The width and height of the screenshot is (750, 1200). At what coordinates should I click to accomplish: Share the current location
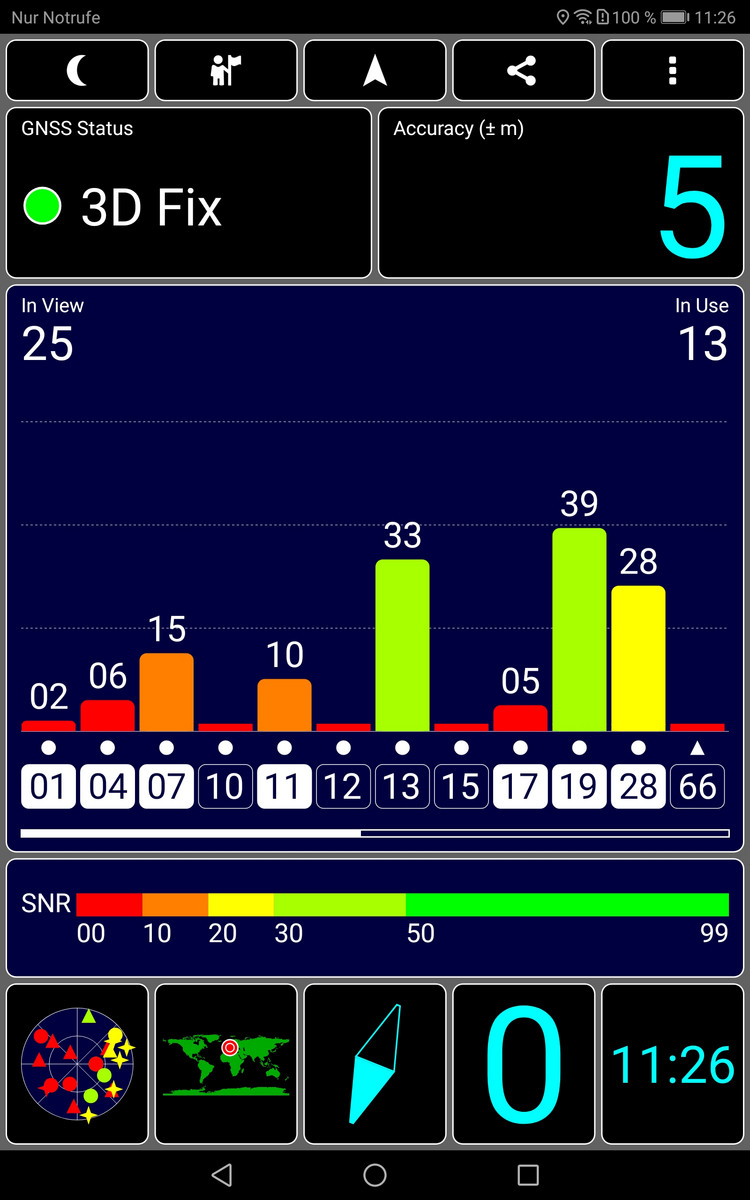(x=522, y=70)
